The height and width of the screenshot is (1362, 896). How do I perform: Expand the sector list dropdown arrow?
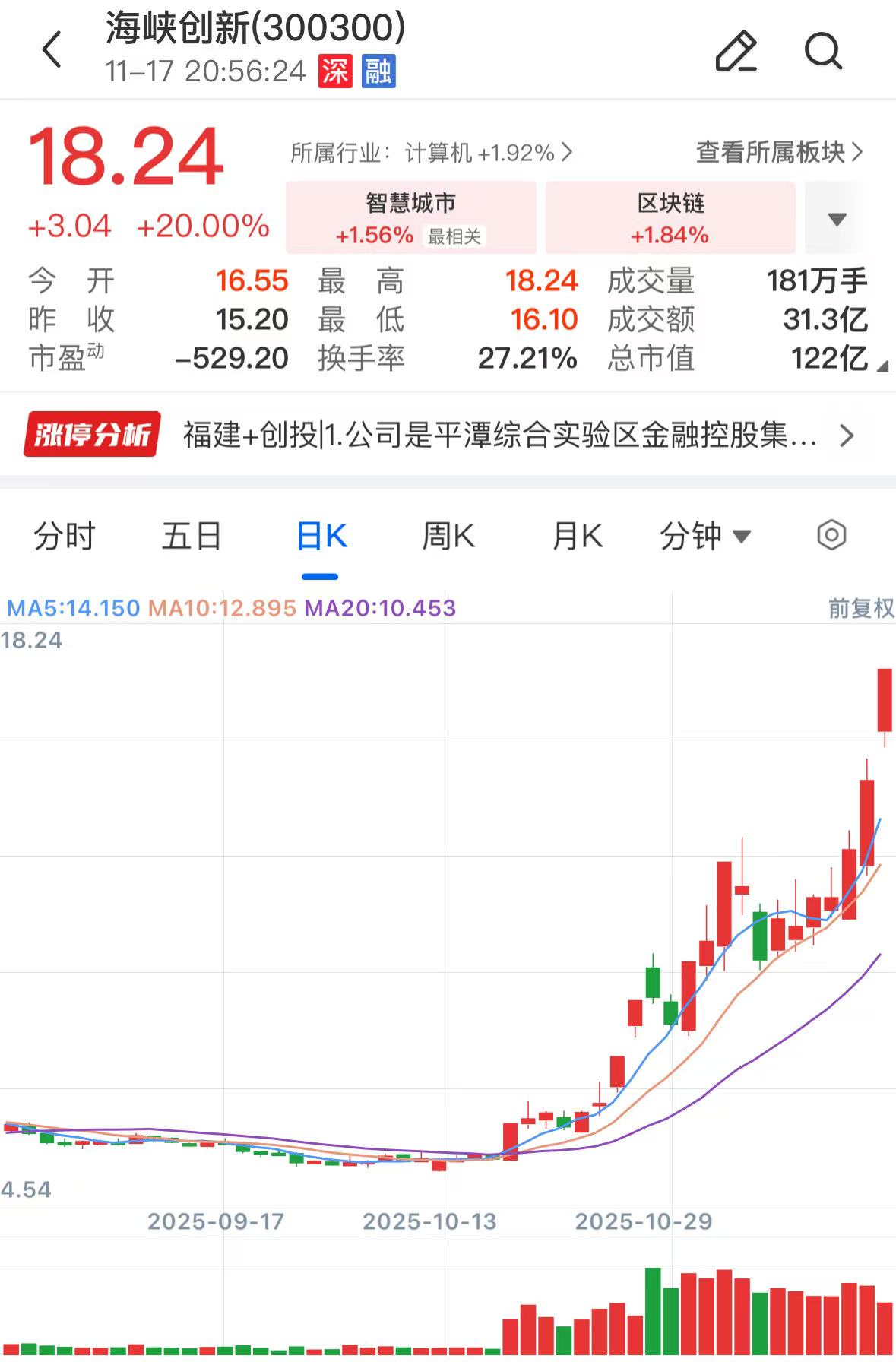click(x=837, y=220)
